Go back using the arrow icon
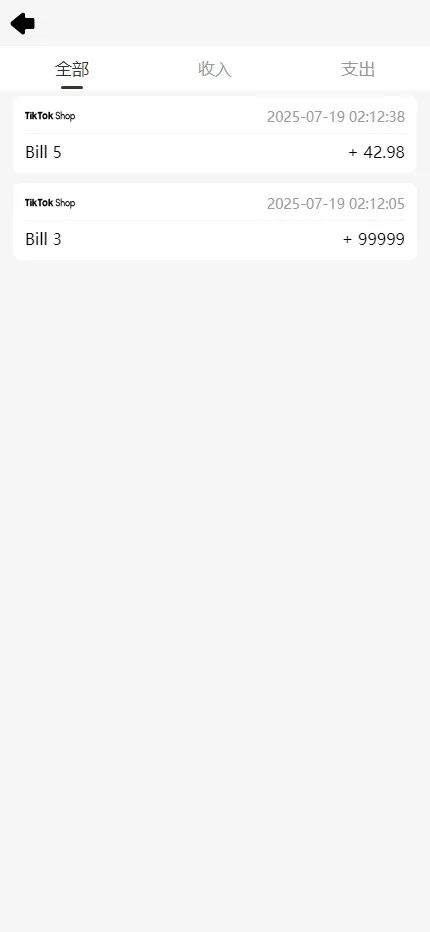The width and height of the screenshot is (430, 932). point(23,24)
